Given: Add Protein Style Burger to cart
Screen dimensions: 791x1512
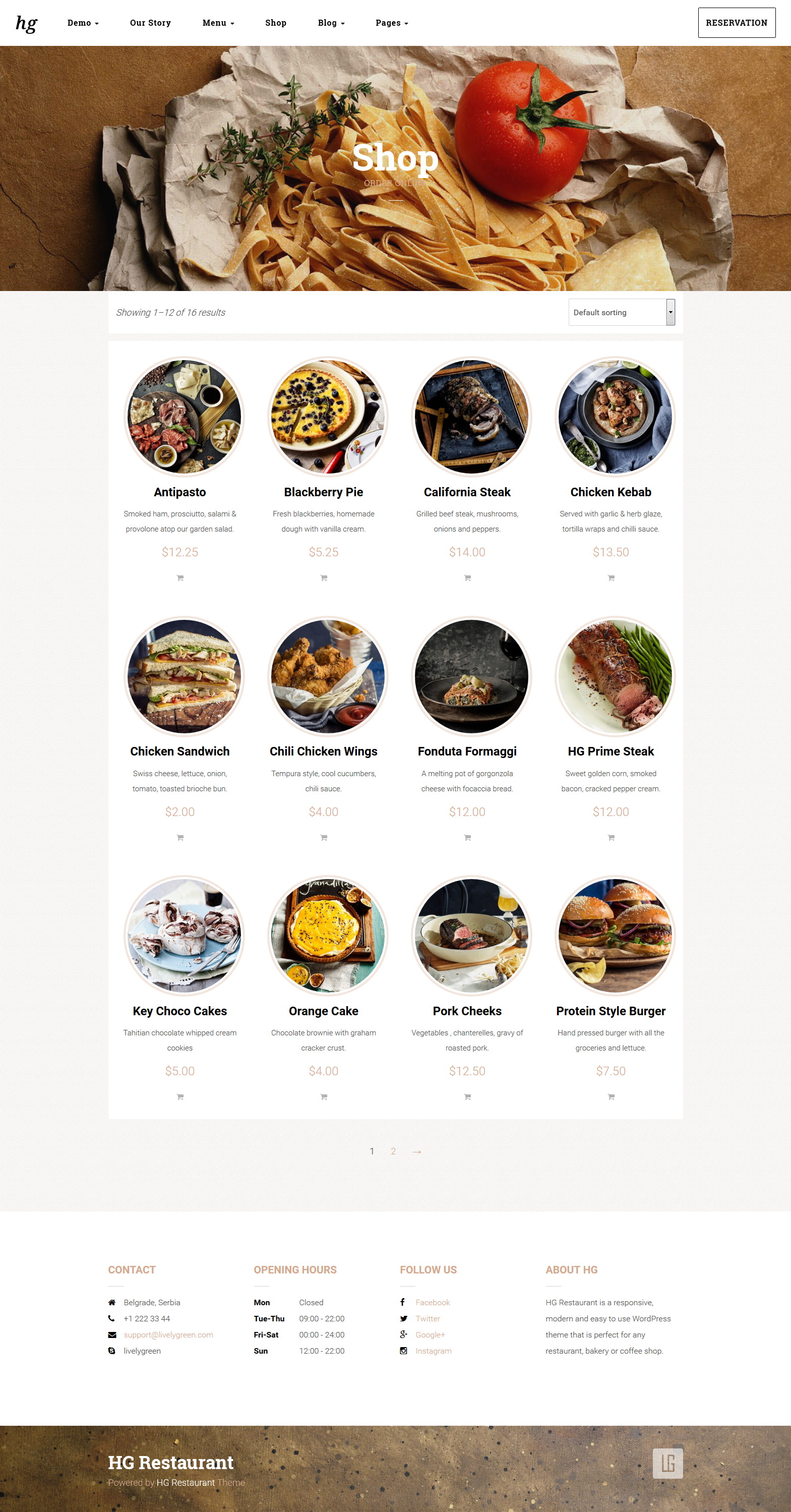Looking at the screenshot, I should (x=611, y=1096).
